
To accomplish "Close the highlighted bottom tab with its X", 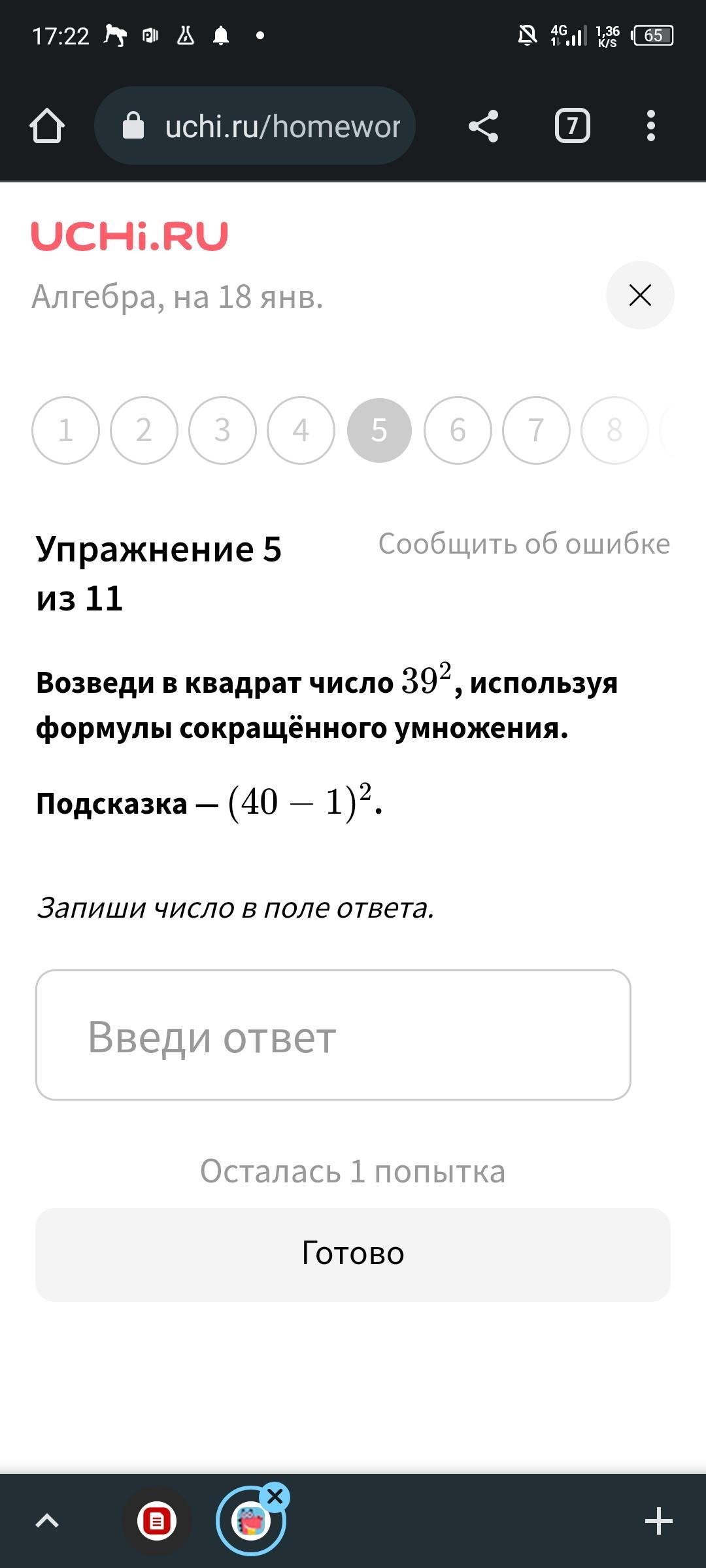I will click(275, 1496).
